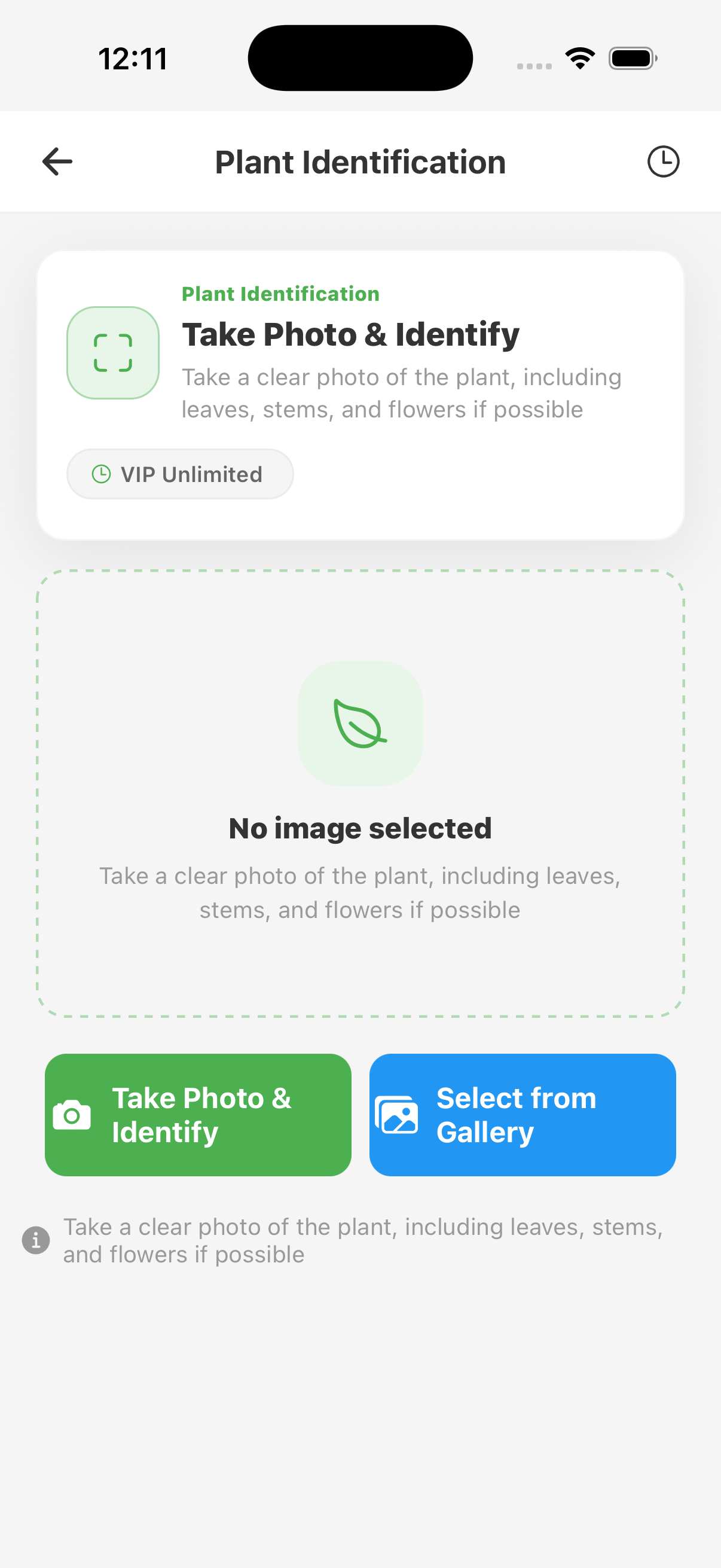The height and width of the screenshot is (1568, 721).
Task: Tap the VIP Unlimited chip
Action: (x=180, y=474)
